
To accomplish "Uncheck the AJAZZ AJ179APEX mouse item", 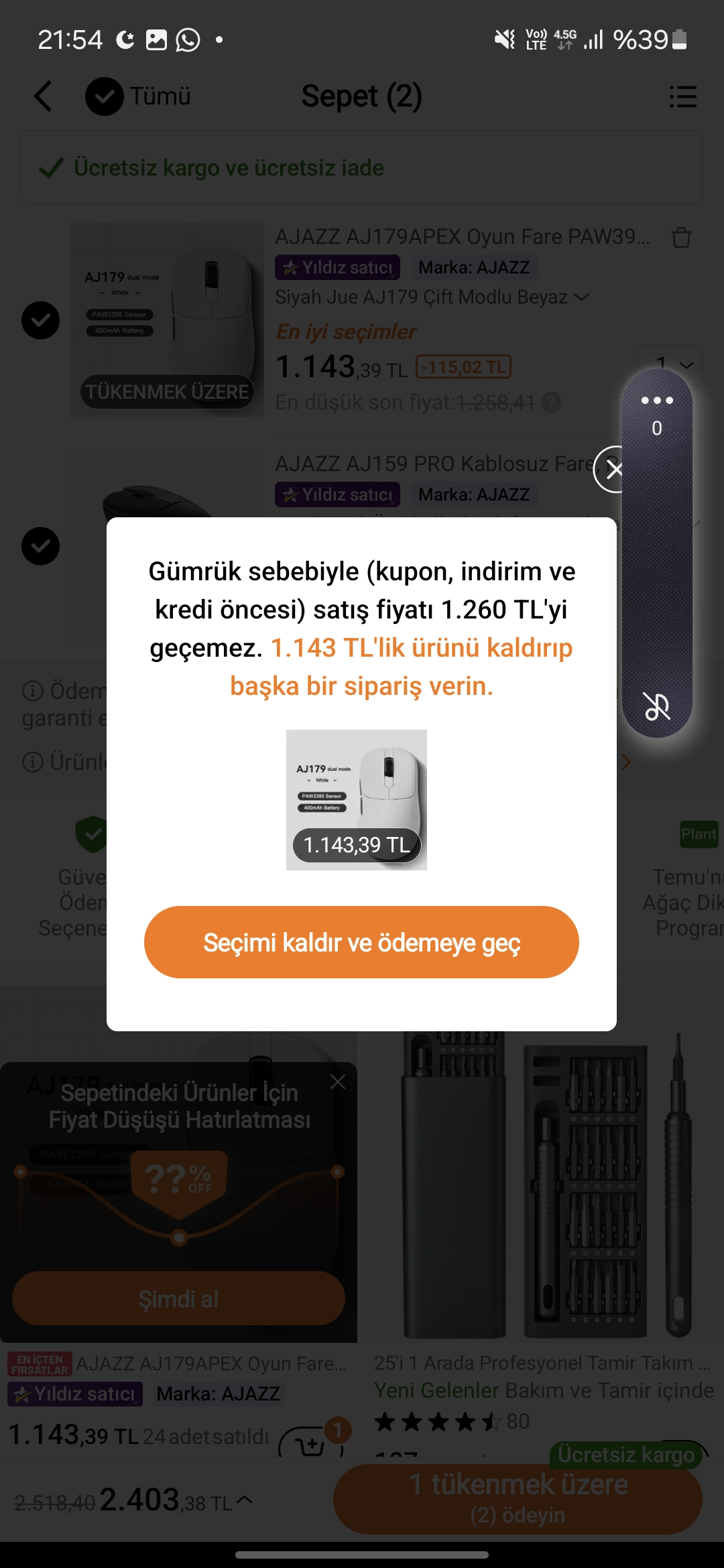I will pos(40,320).
